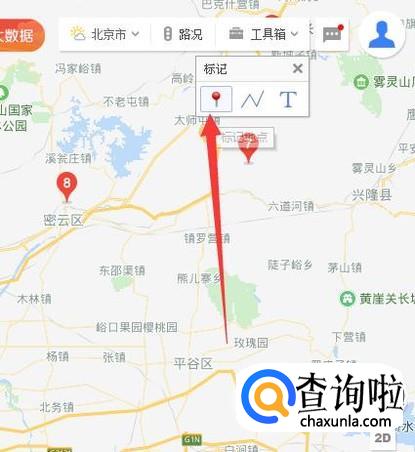The height and width of the screenshot is (452, 415).
Task: Switch map view with 2D button
Action: point(382,438)
